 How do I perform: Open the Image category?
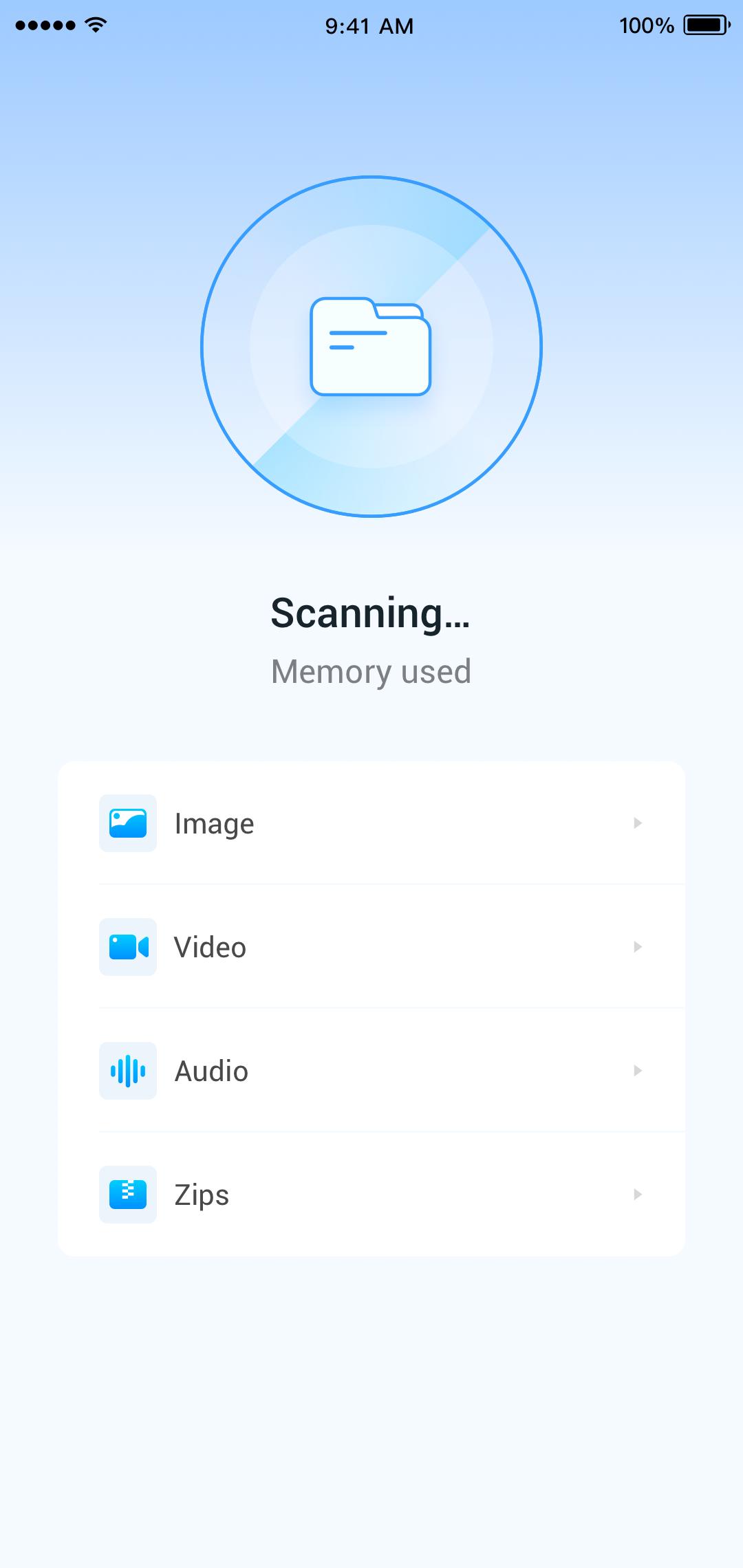pyautogui.click(x=371, y=823)
